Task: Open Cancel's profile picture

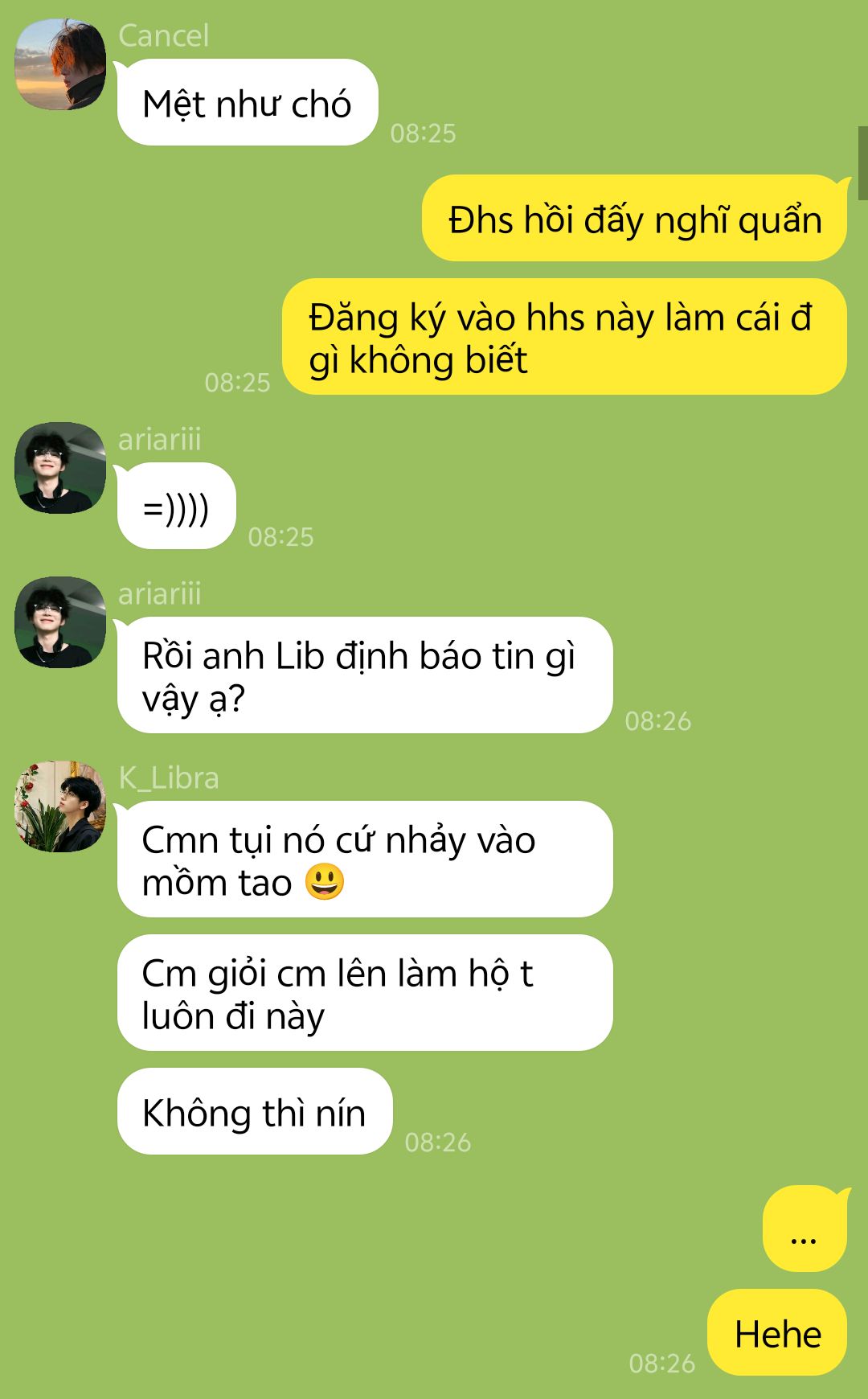Action: point(60,64)
